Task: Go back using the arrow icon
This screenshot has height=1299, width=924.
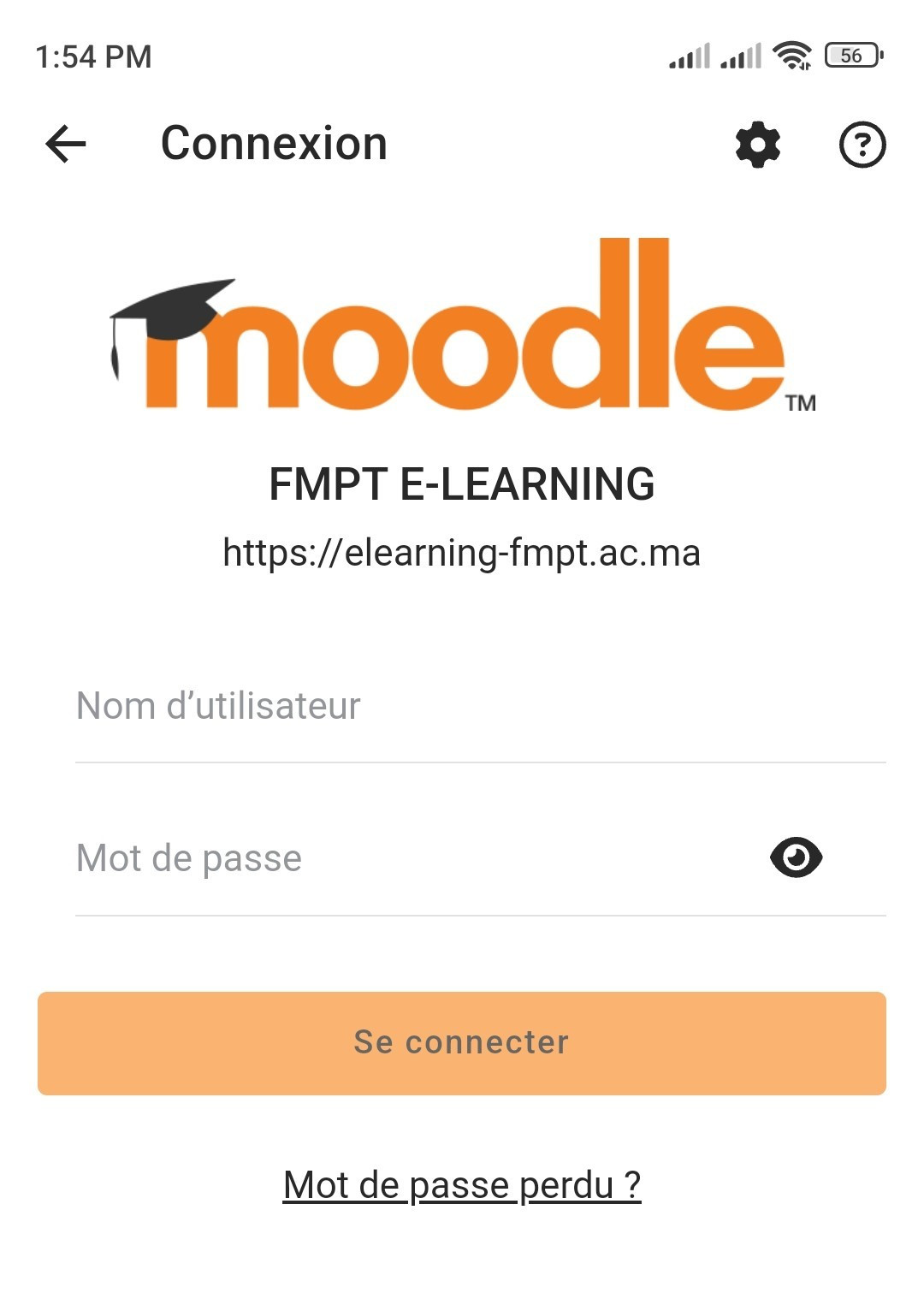Action: click(66, 144)
